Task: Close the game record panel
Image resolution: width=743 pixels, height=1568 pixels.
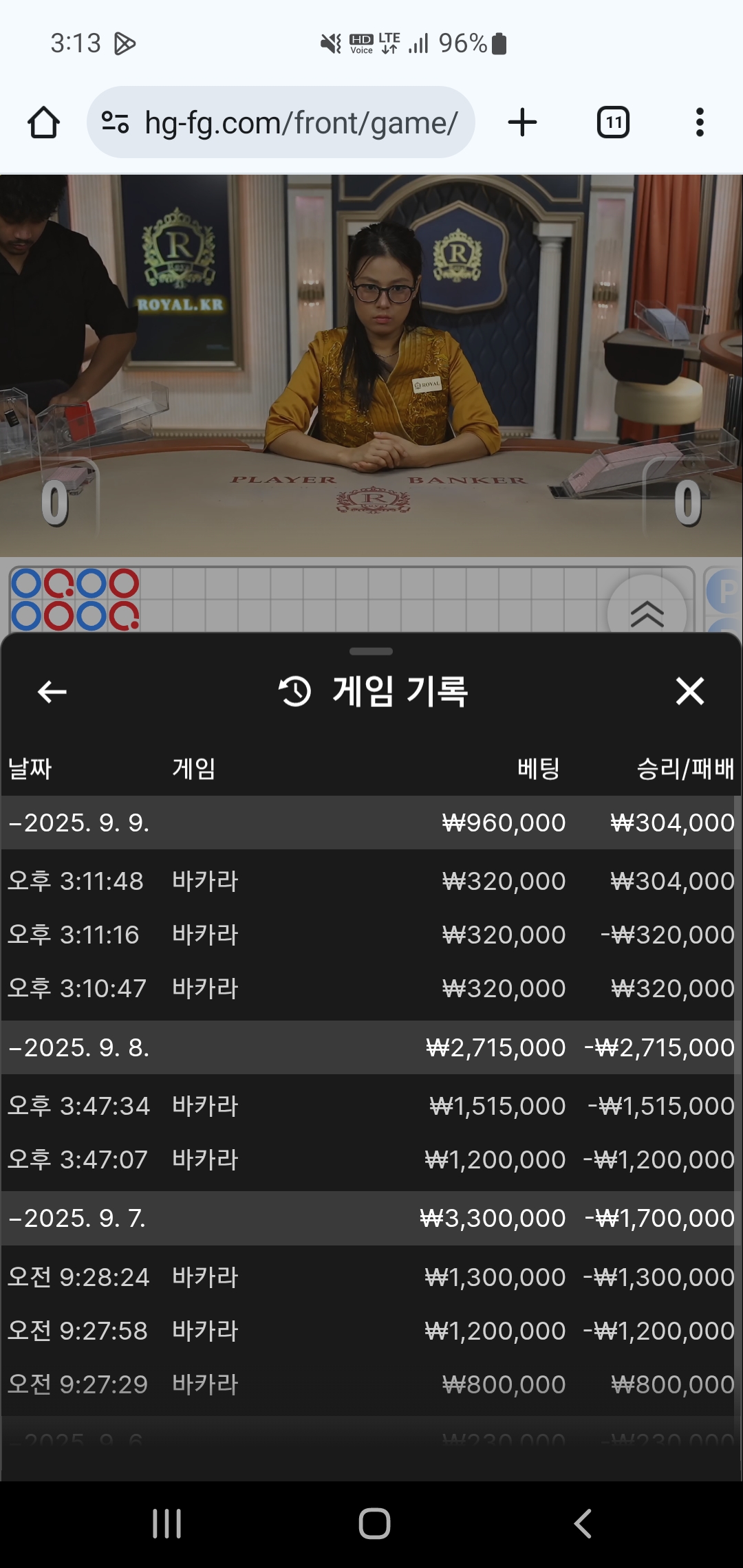Action: pyautogui.click(x=690, y=691)
